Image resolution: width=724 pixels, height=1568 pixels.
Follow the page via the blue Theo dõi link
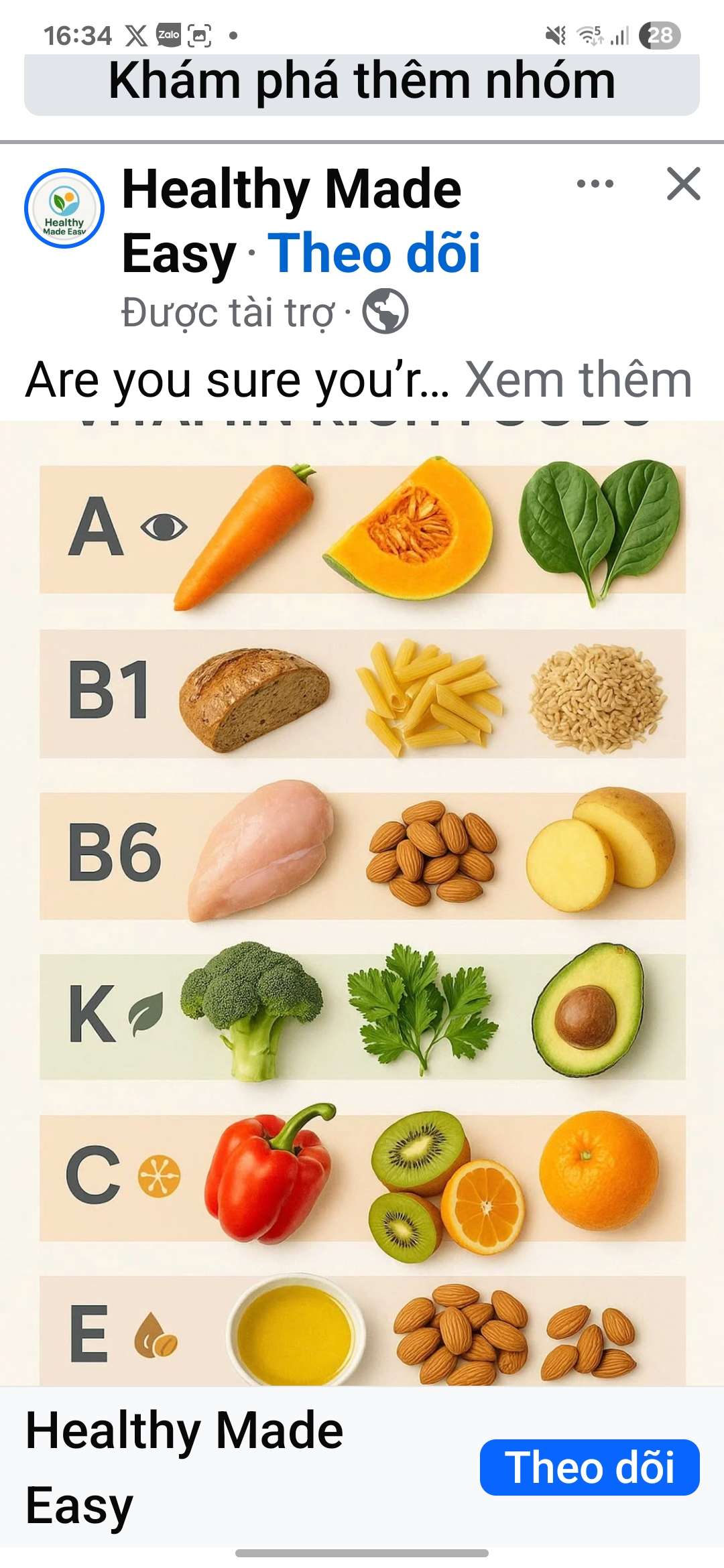pos(374,253)
